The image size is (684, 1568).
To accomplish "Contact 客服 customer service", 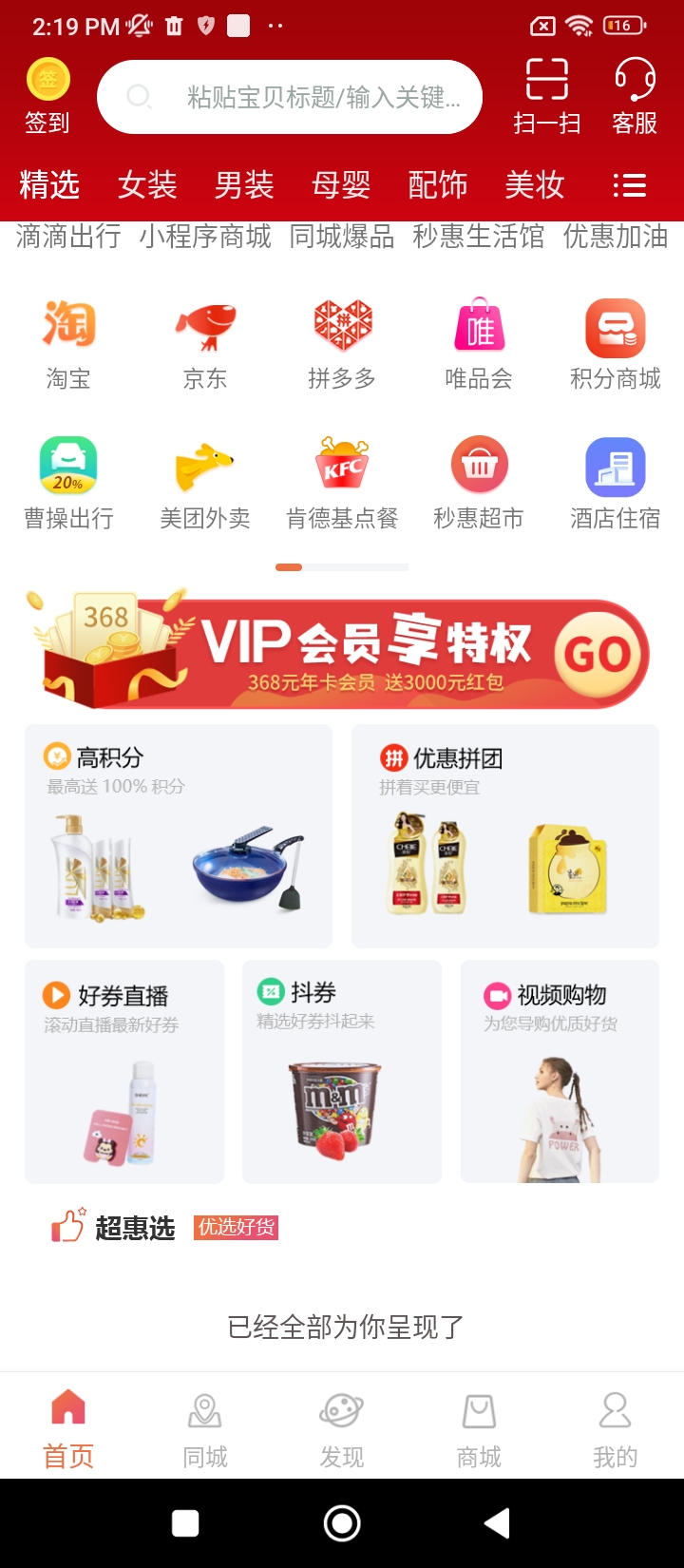I will coord(635,96).
